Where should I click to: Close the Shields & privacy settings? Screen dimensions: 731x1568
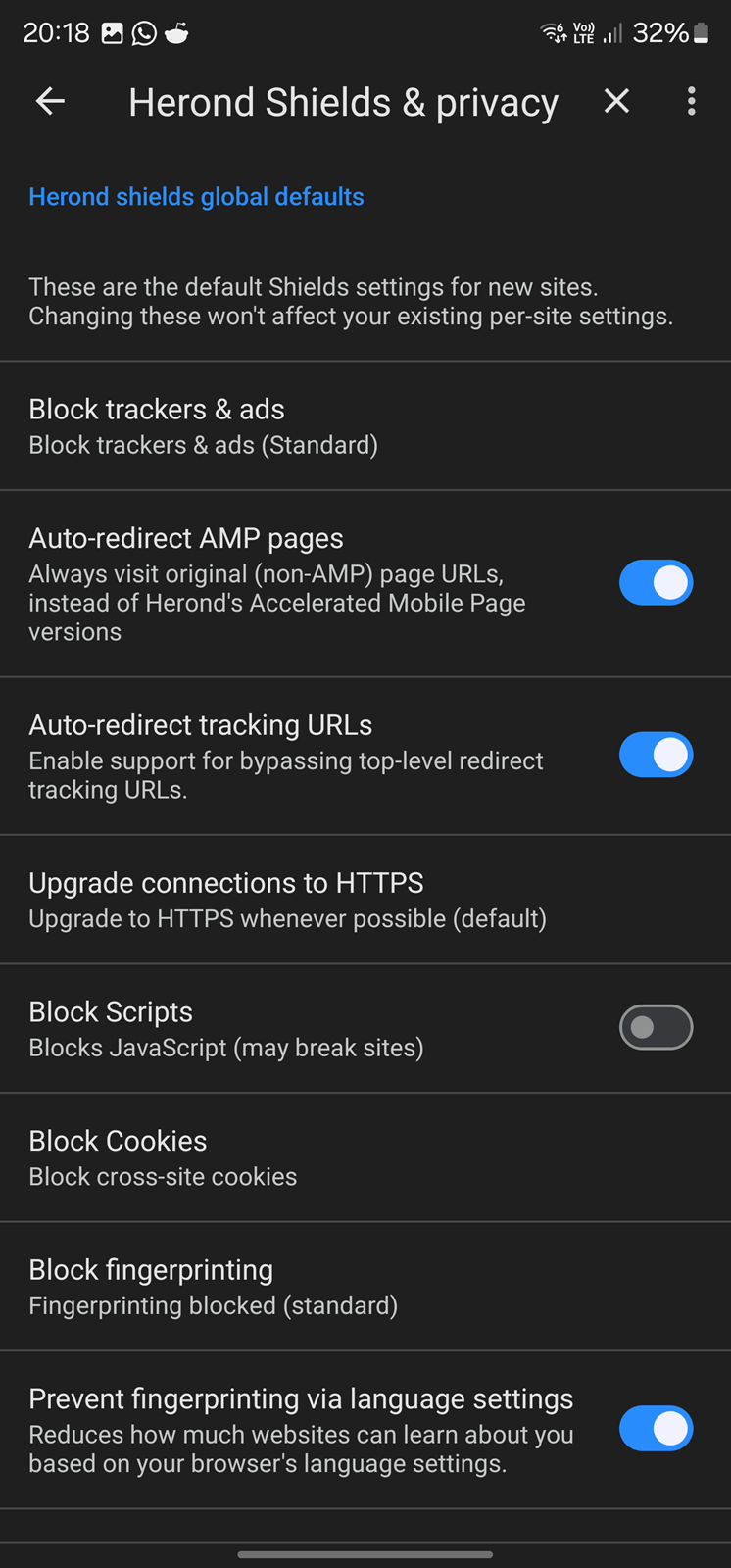(616, 101)
